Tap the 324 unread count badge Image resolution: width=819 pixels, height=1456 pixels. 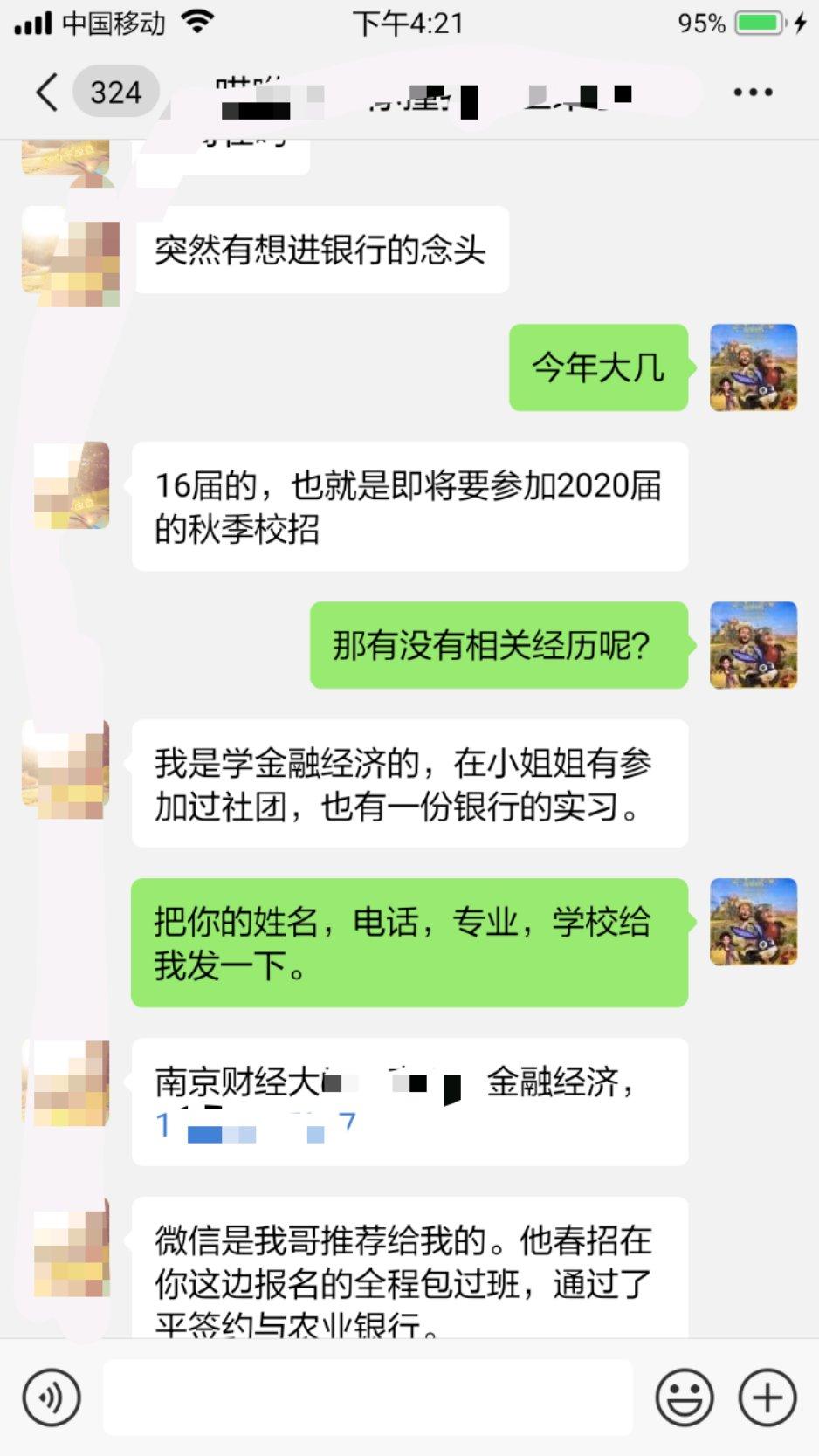tap(116, 91)
